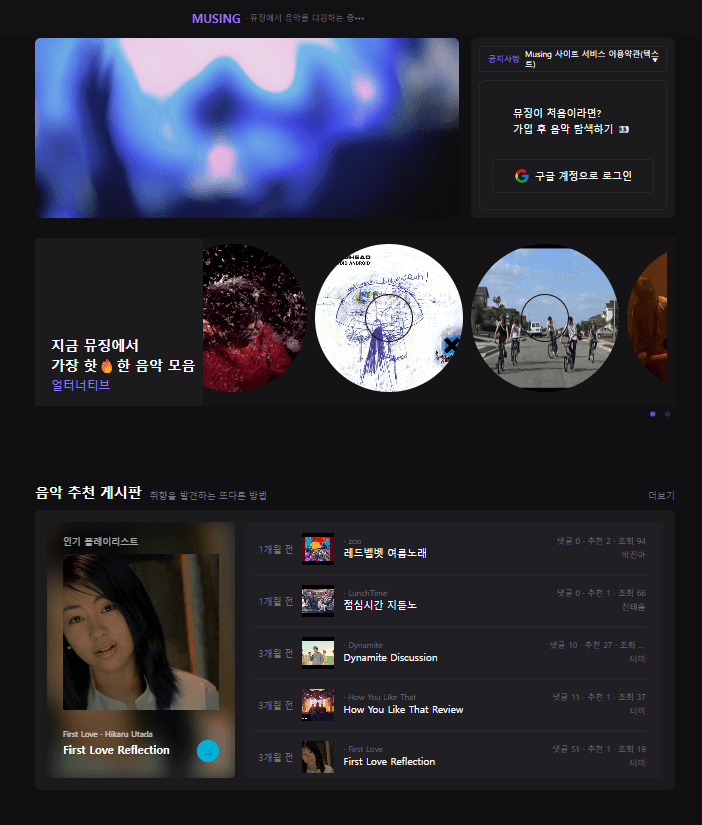Viewport: 702px width, 825px height.
Task: Open the 레드벨벳 여름노래 post
Action: click(385, 553)
